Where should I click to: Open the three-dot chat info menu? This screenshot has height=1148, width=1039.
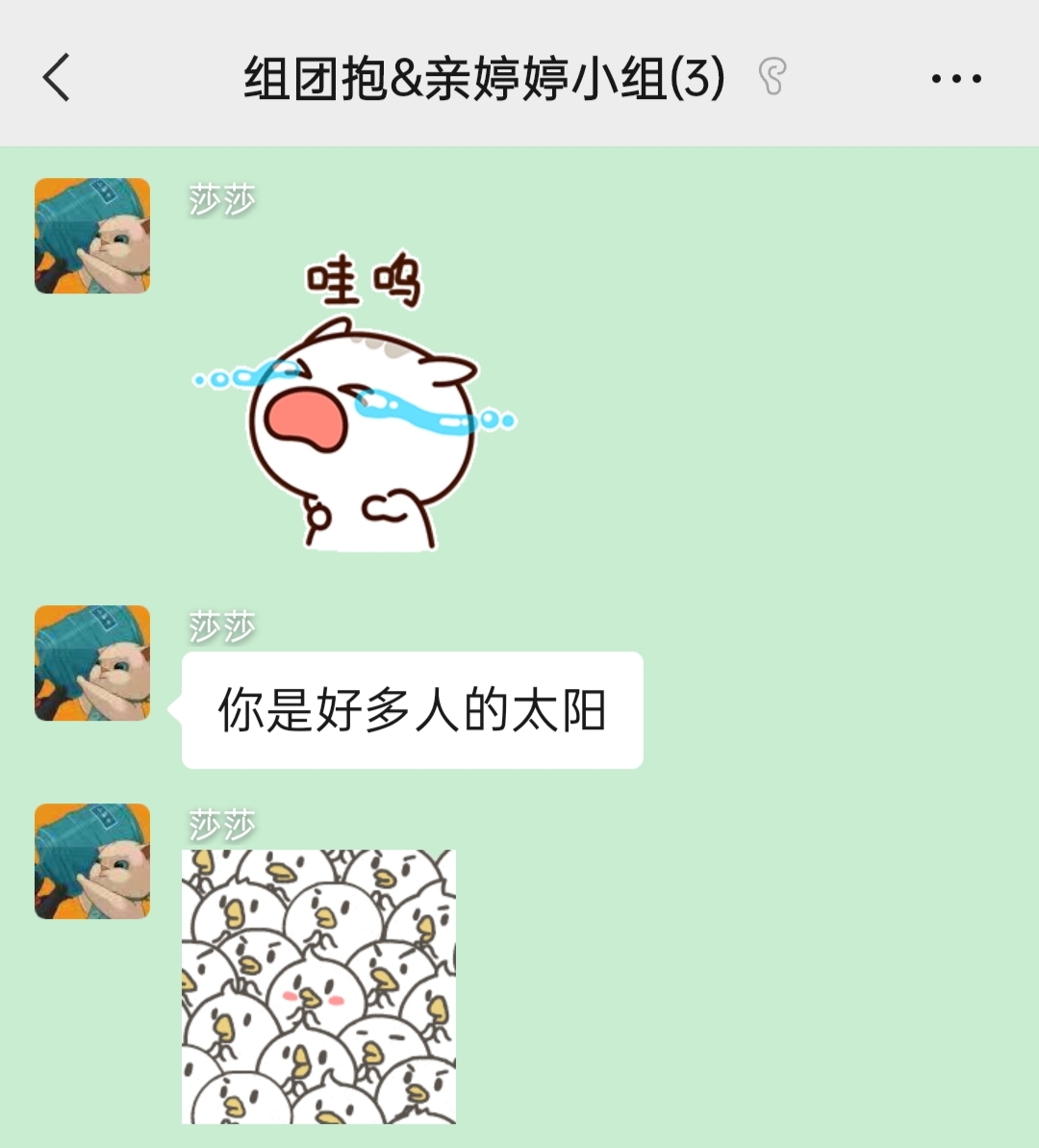tap(956, 79)
